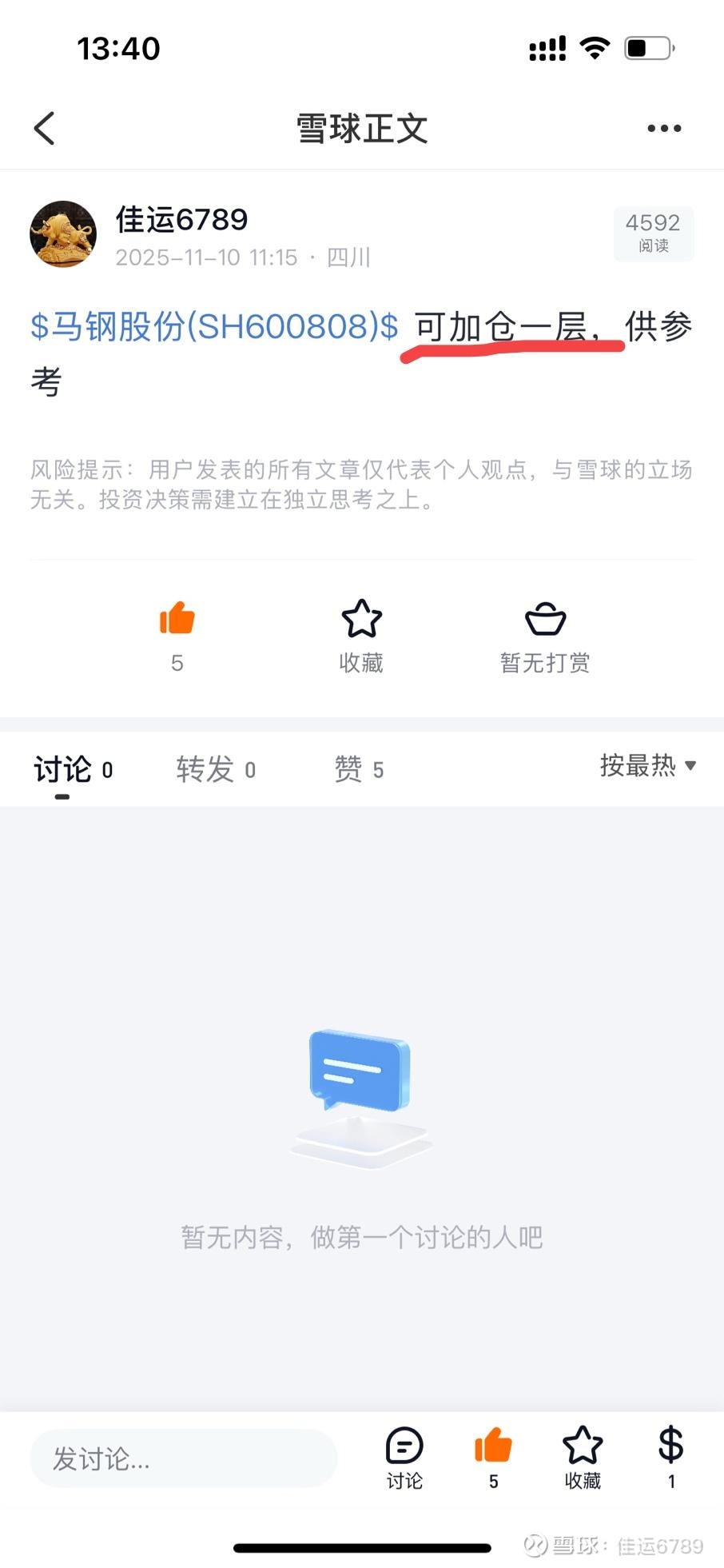Open comments via bottom 讨论 bubble icon
The height and width of the screenshot is (1568, 724).
point(404,1447)
